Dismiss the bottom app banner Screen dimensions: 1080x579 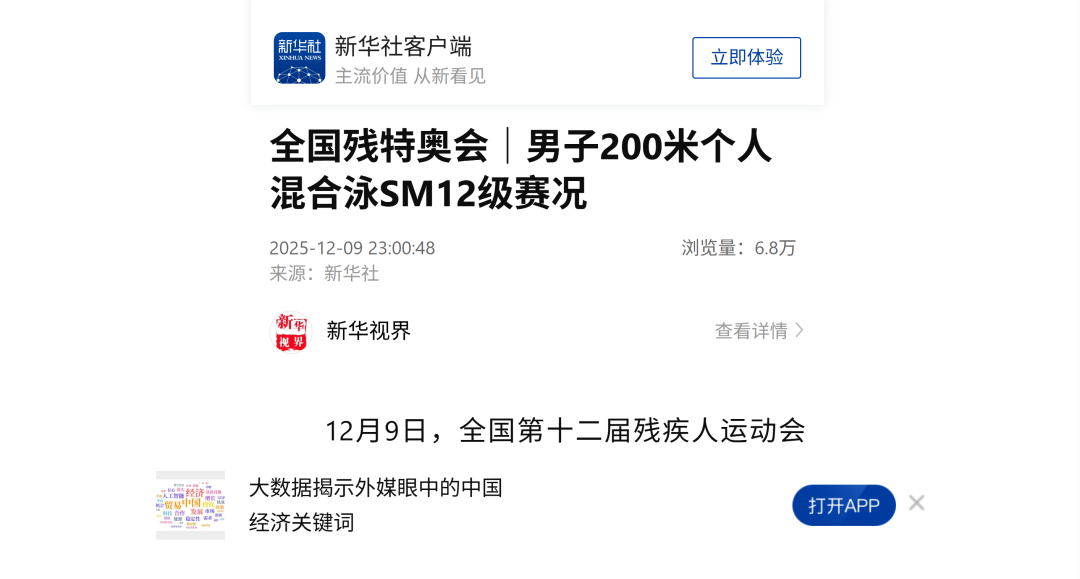(916, 503)
